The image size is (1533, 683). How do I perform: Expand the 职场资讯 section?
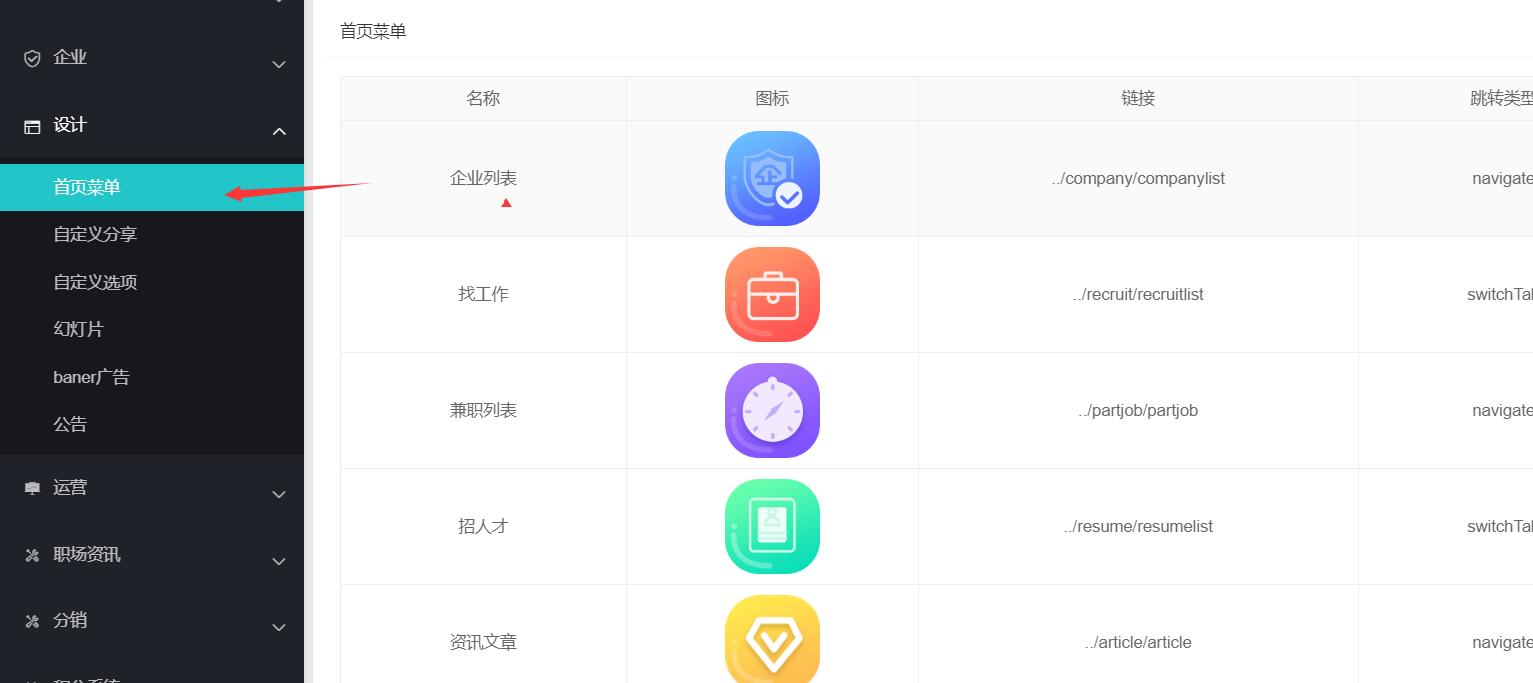pyautogui.click(x=87, y=554)
